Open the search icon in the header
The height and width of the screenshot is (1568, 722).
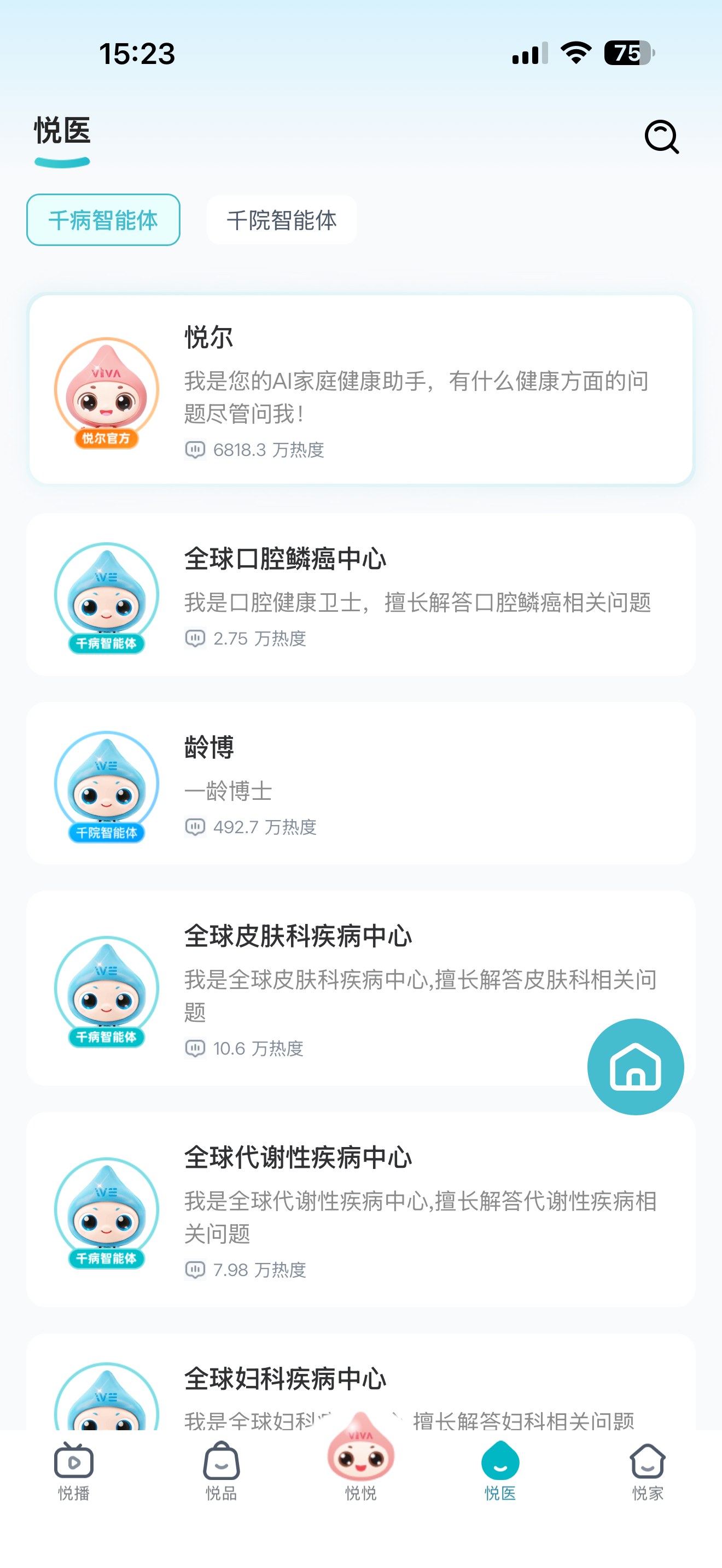point(661,136)
